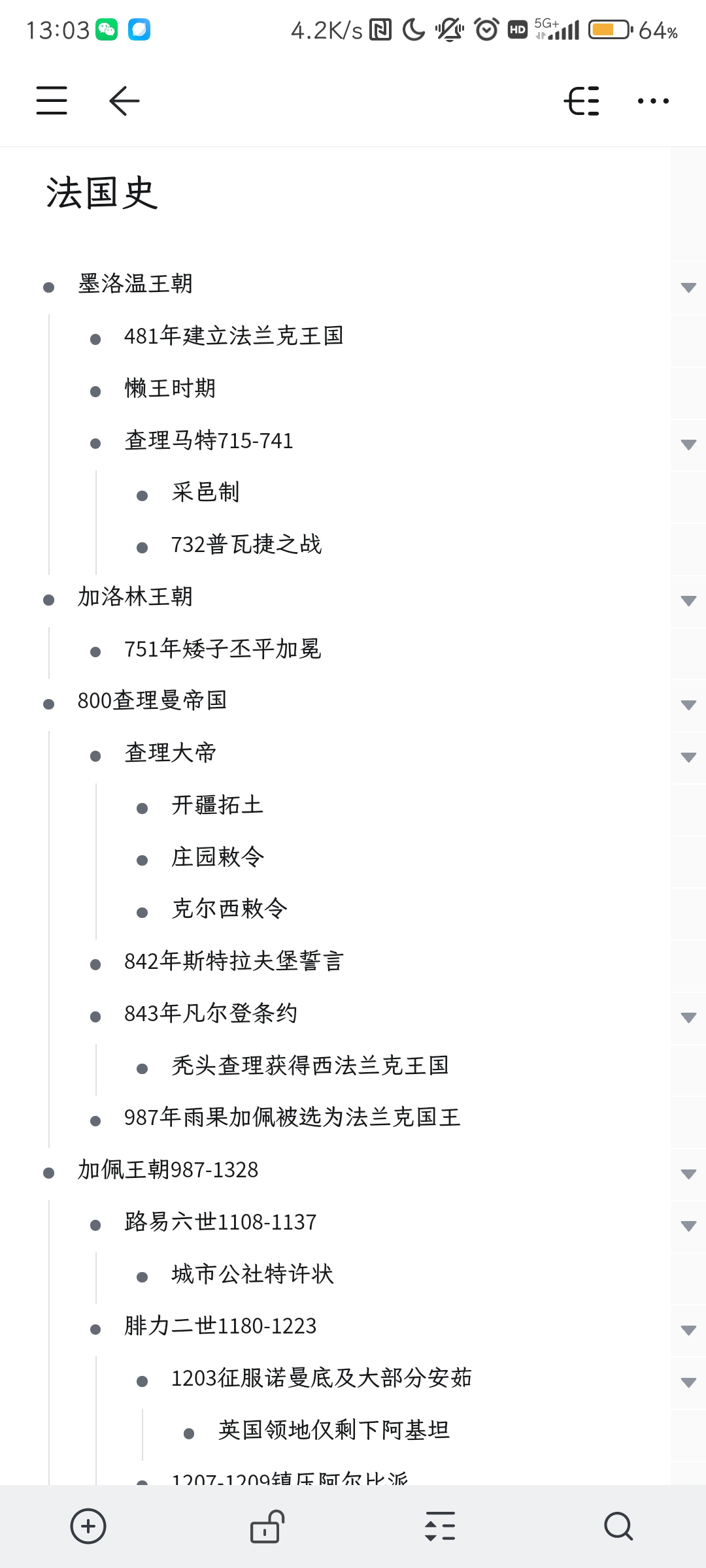Add a new item with plus button
The width and height of the screenshot is (706, 1568).
click(x=88, y=1526)
